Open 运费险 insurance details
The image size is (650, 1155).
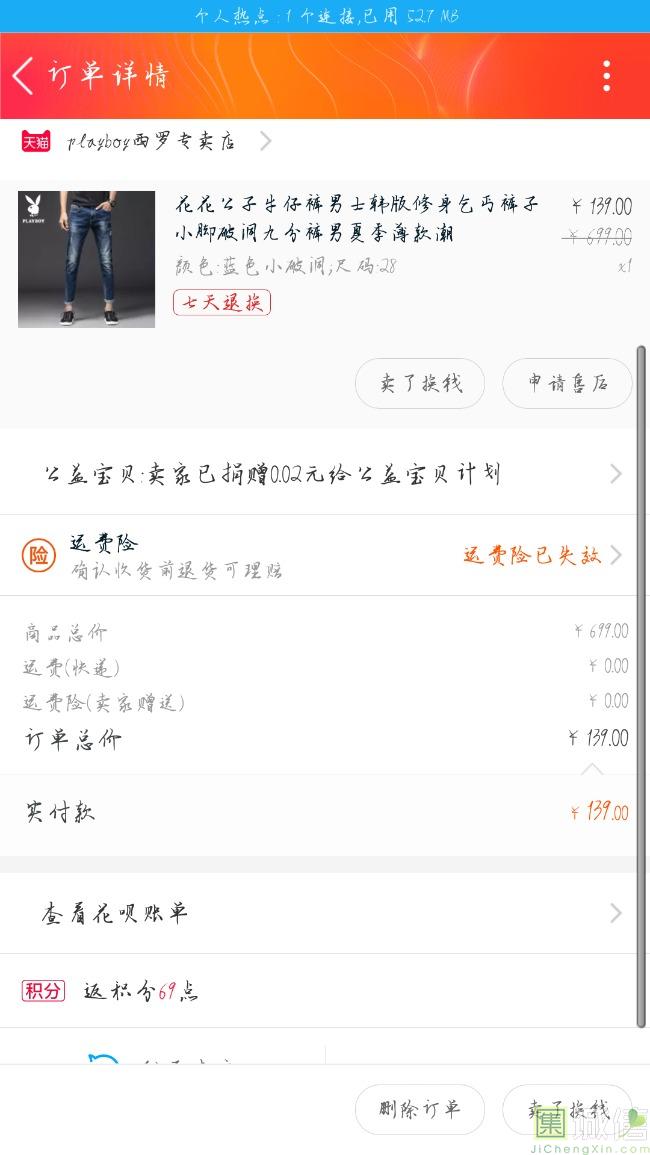(325, 555)
